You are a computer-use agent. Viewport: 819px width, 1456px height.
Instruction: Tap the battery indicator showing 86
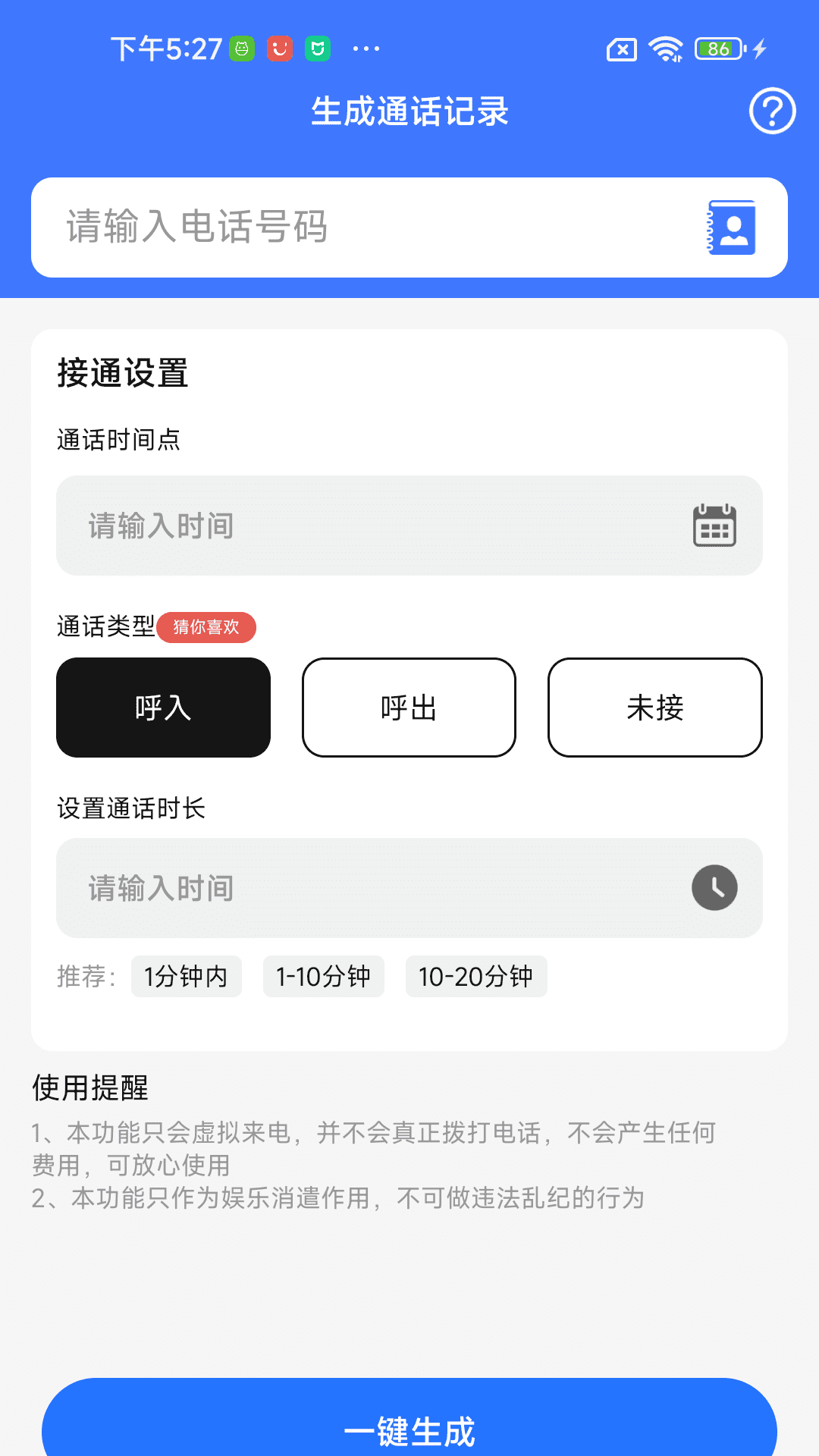point(716,49)
